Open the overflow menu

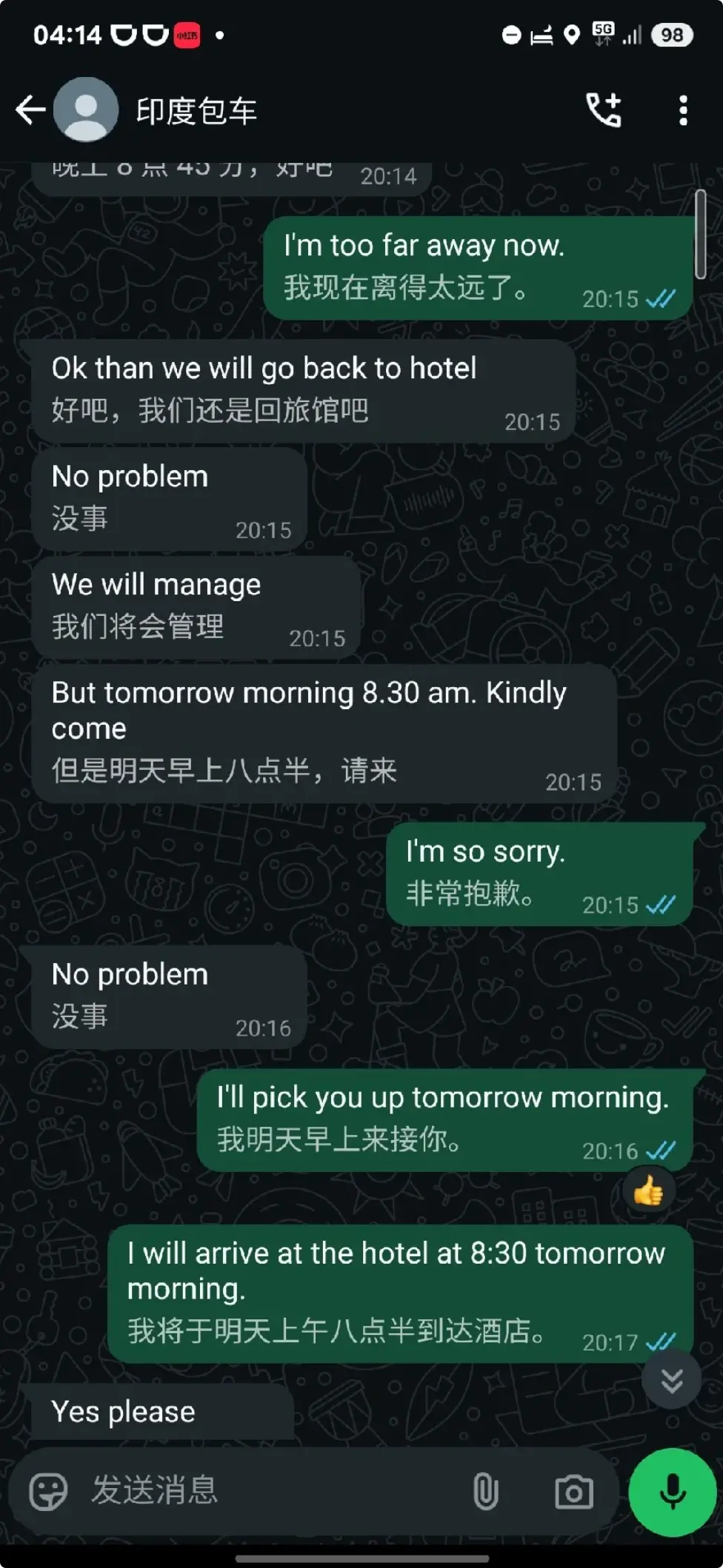pyautogui.click(x=682, y=110)
